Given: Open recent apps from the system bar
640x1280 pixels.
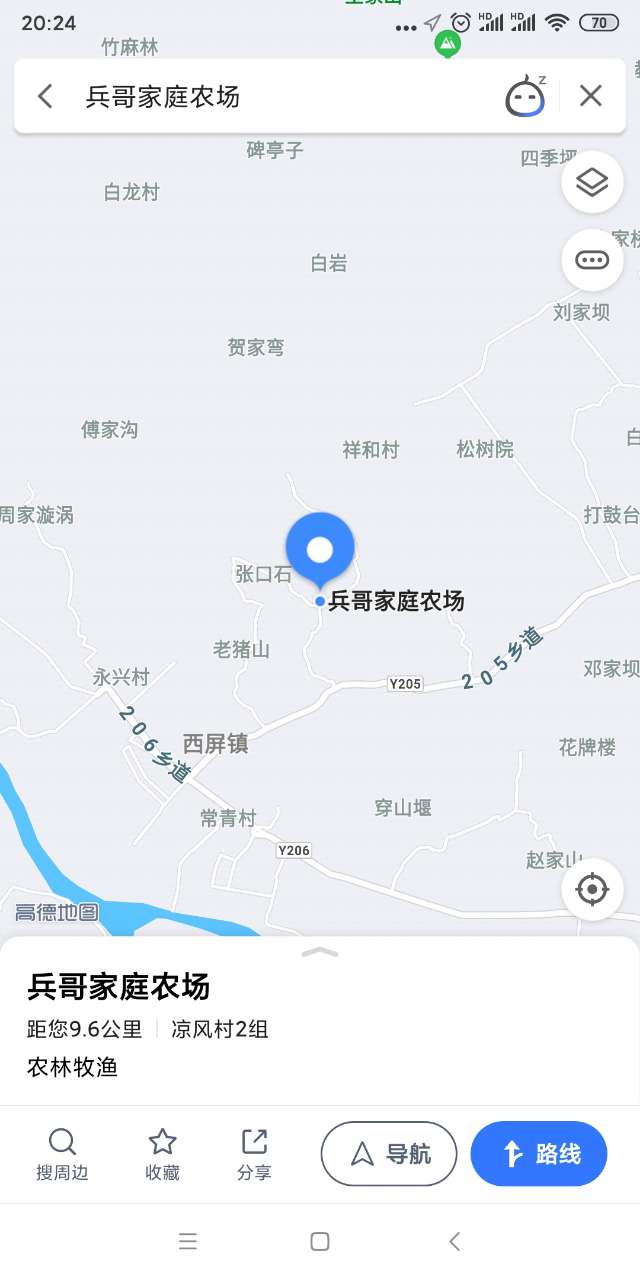Looking at the screenshot, I should coord(187,1241).
